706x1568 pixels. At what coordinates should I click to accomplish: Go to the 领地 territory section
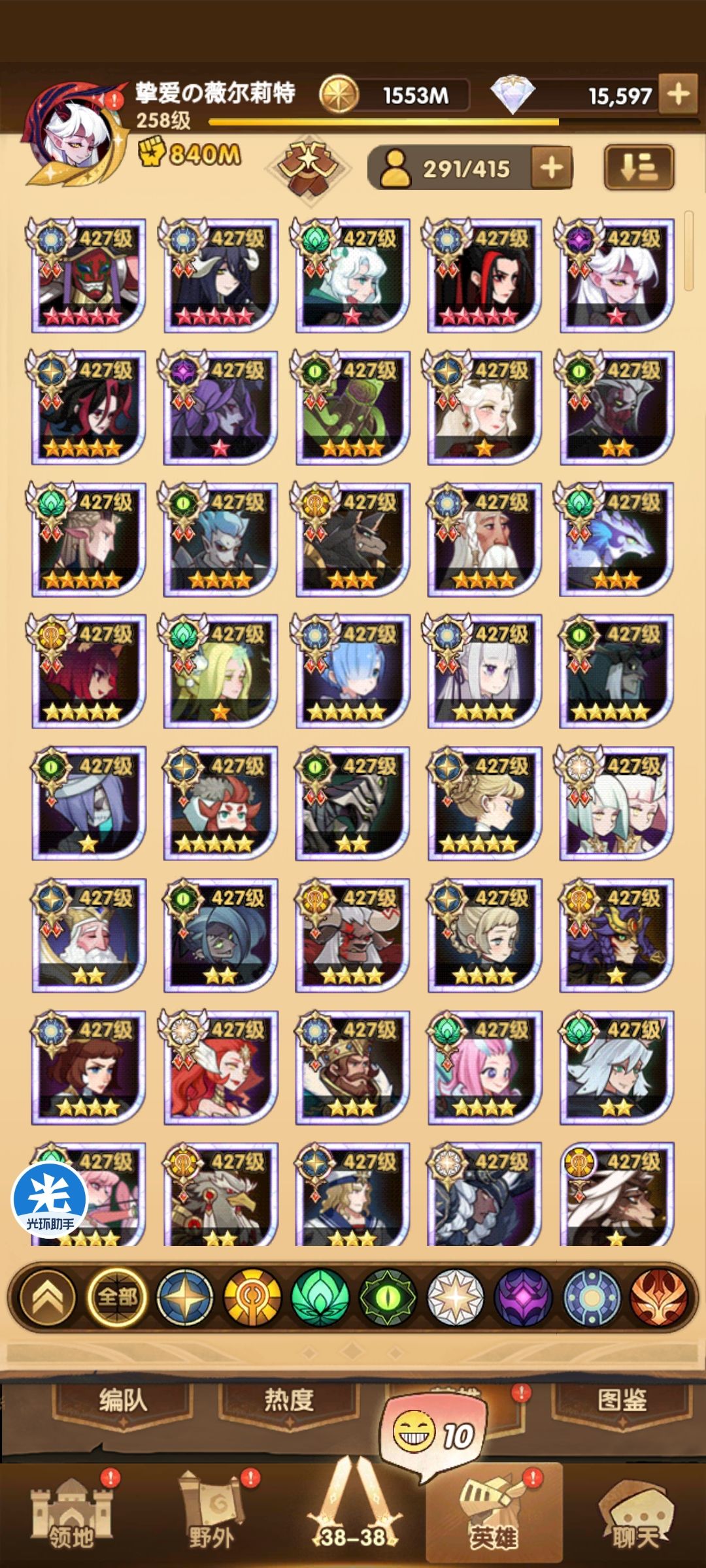coord(71,1514)
